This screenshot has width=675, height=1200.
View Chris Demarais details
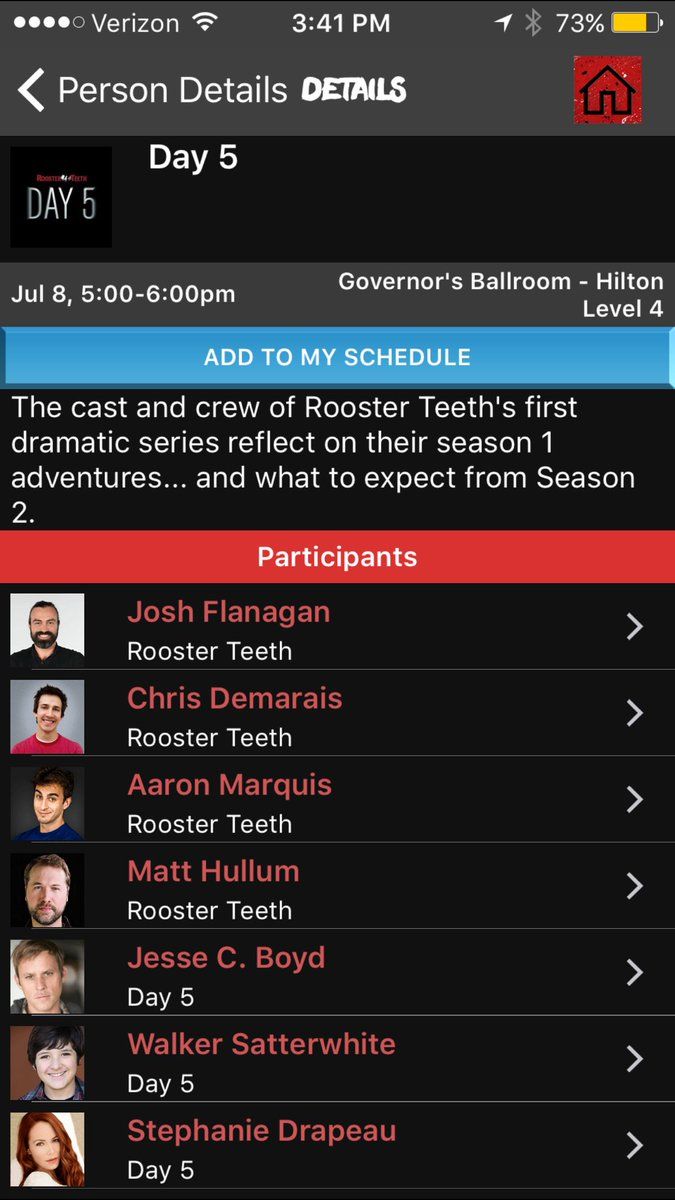coord(337,713)
